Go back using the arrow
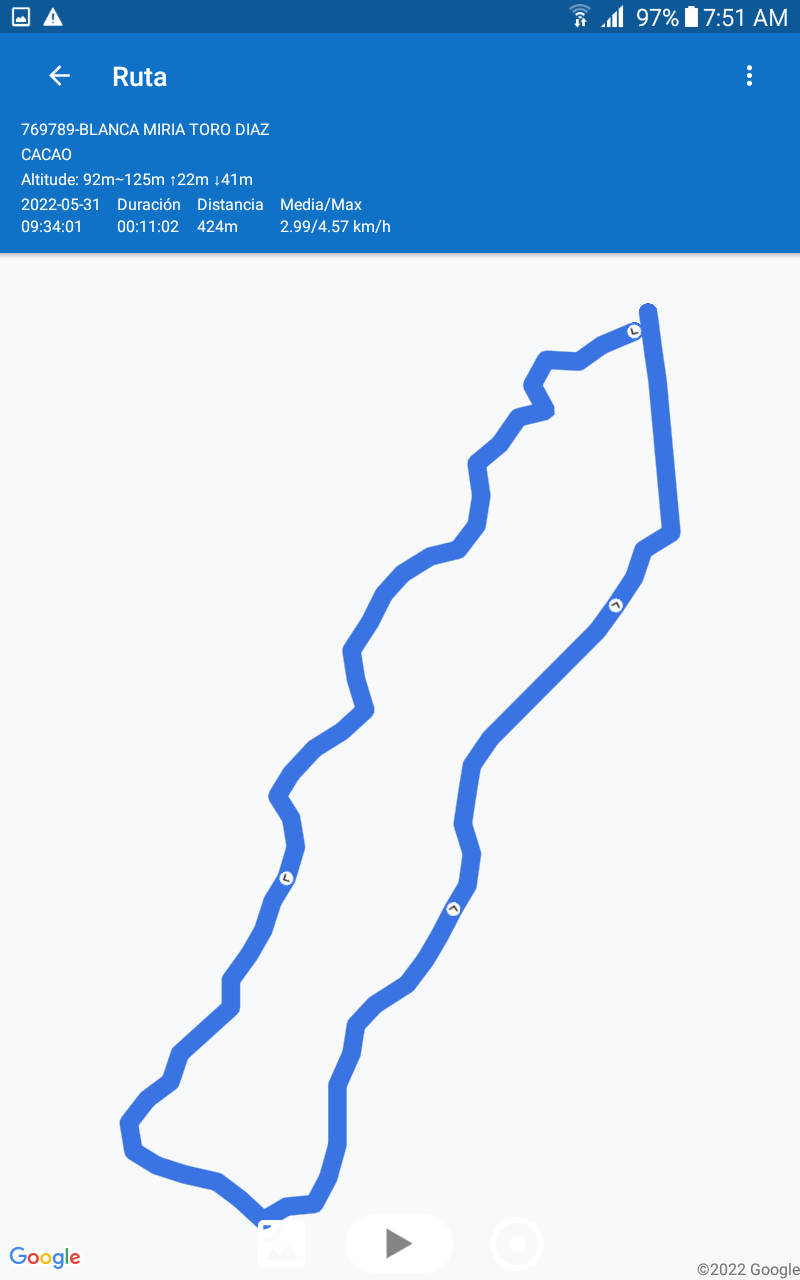 [59, 76]
